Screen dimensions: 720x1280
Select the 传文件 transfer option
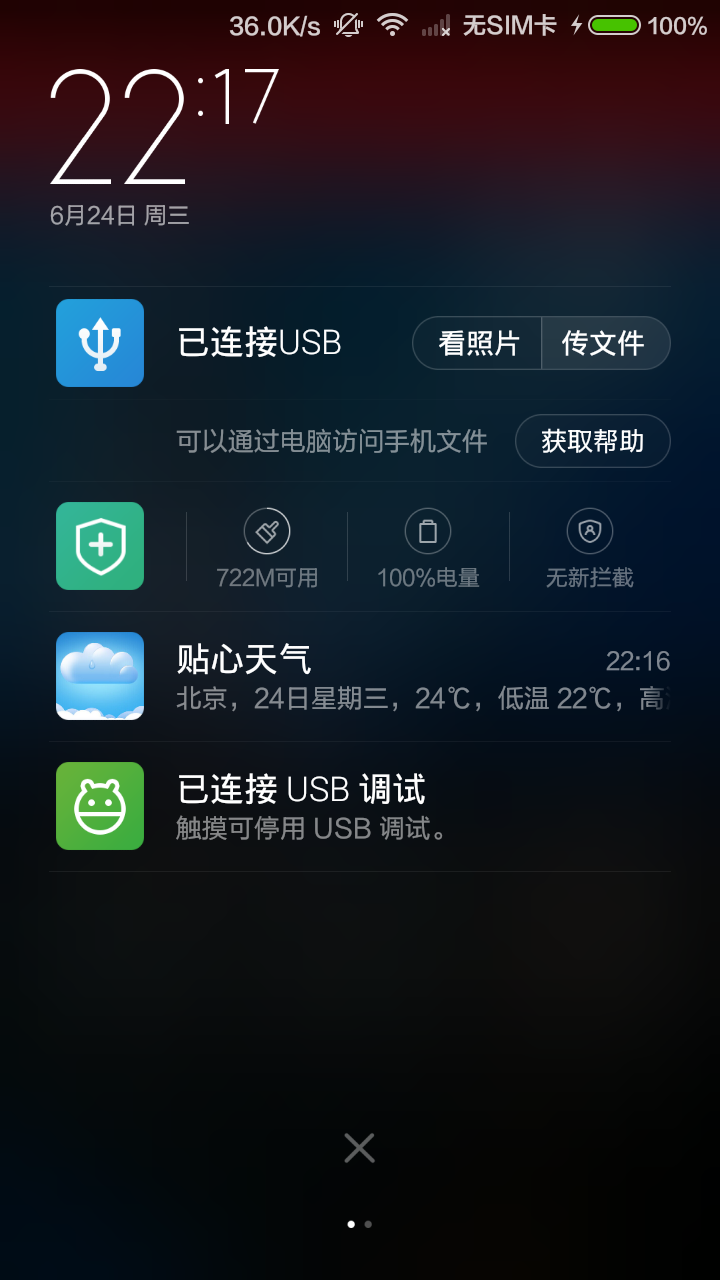click(x=604, y=343)
